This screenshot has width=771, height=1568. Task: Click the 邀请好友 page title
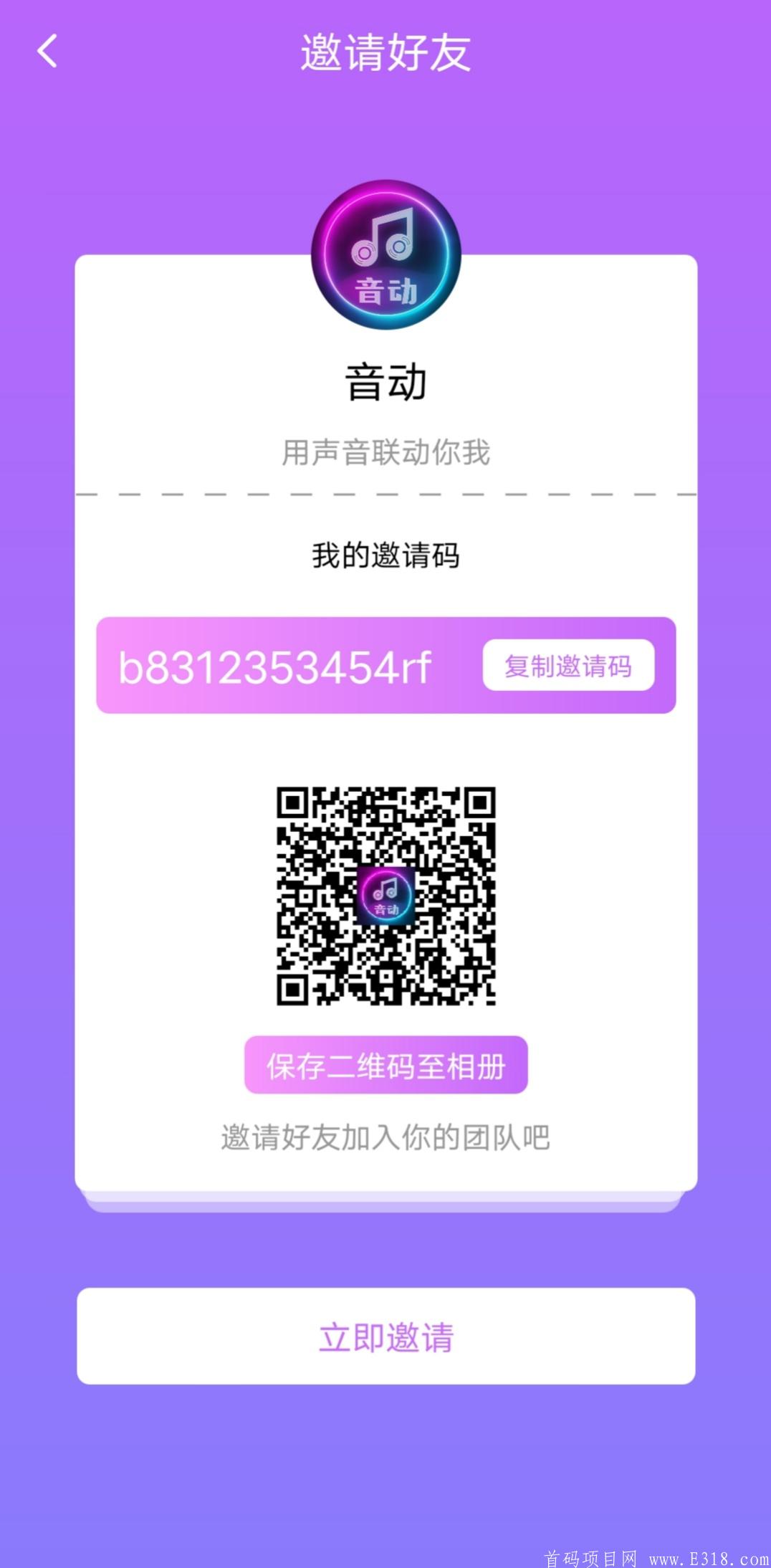pyautogui.click(x=385, y=52)
